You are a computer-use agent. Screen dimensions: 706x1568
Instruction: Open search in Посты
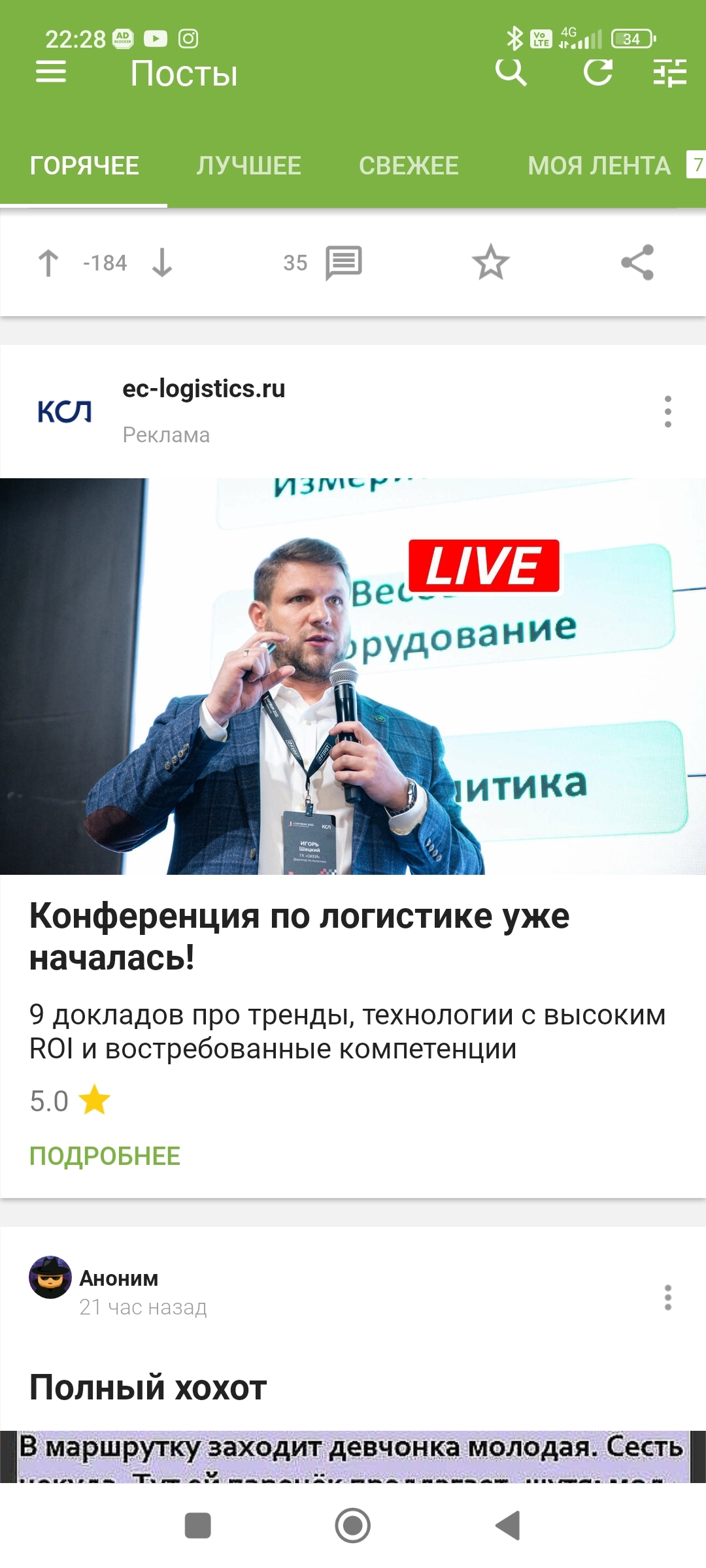pyautogui.click(x=511, y=72)
